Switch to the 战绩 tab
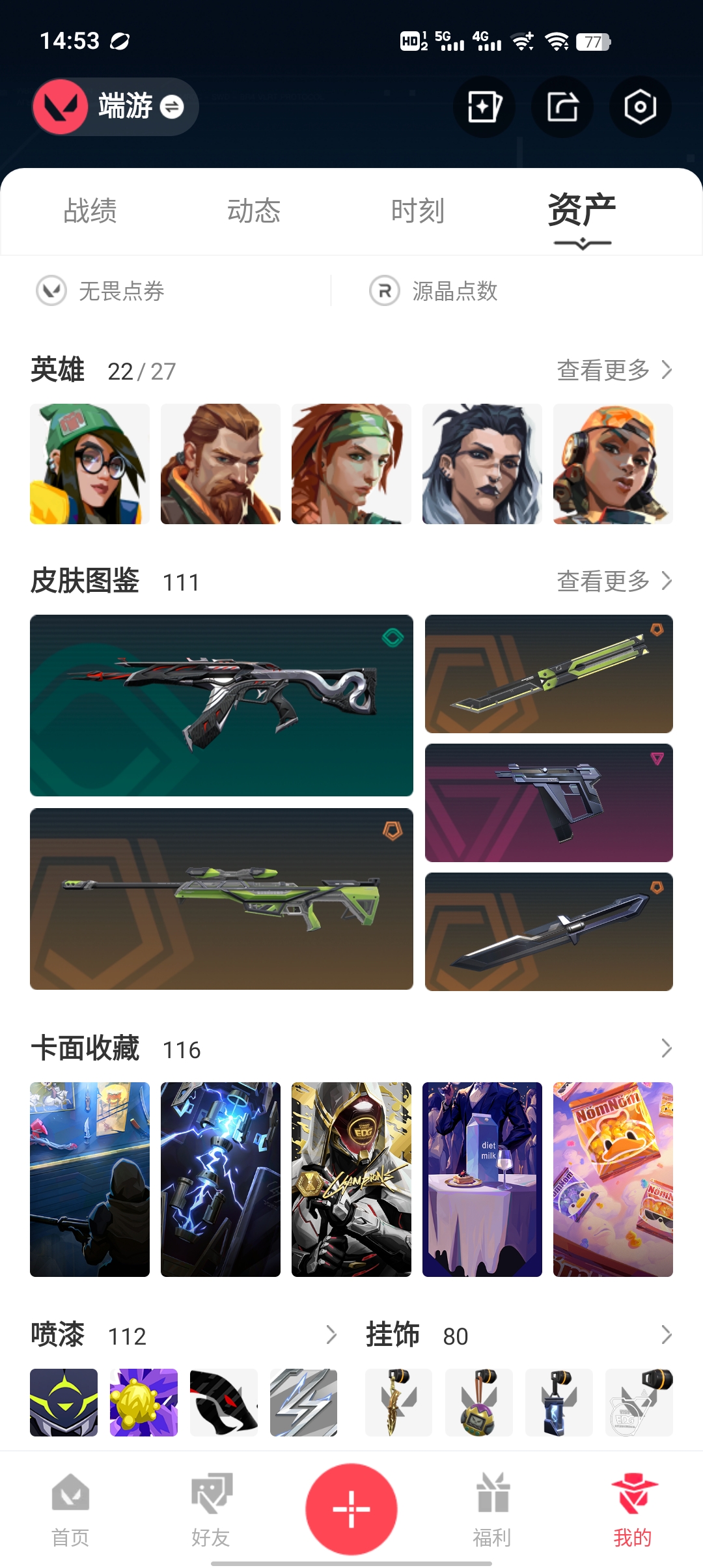The image size is (703, 1568). click(x=90, y=211)
